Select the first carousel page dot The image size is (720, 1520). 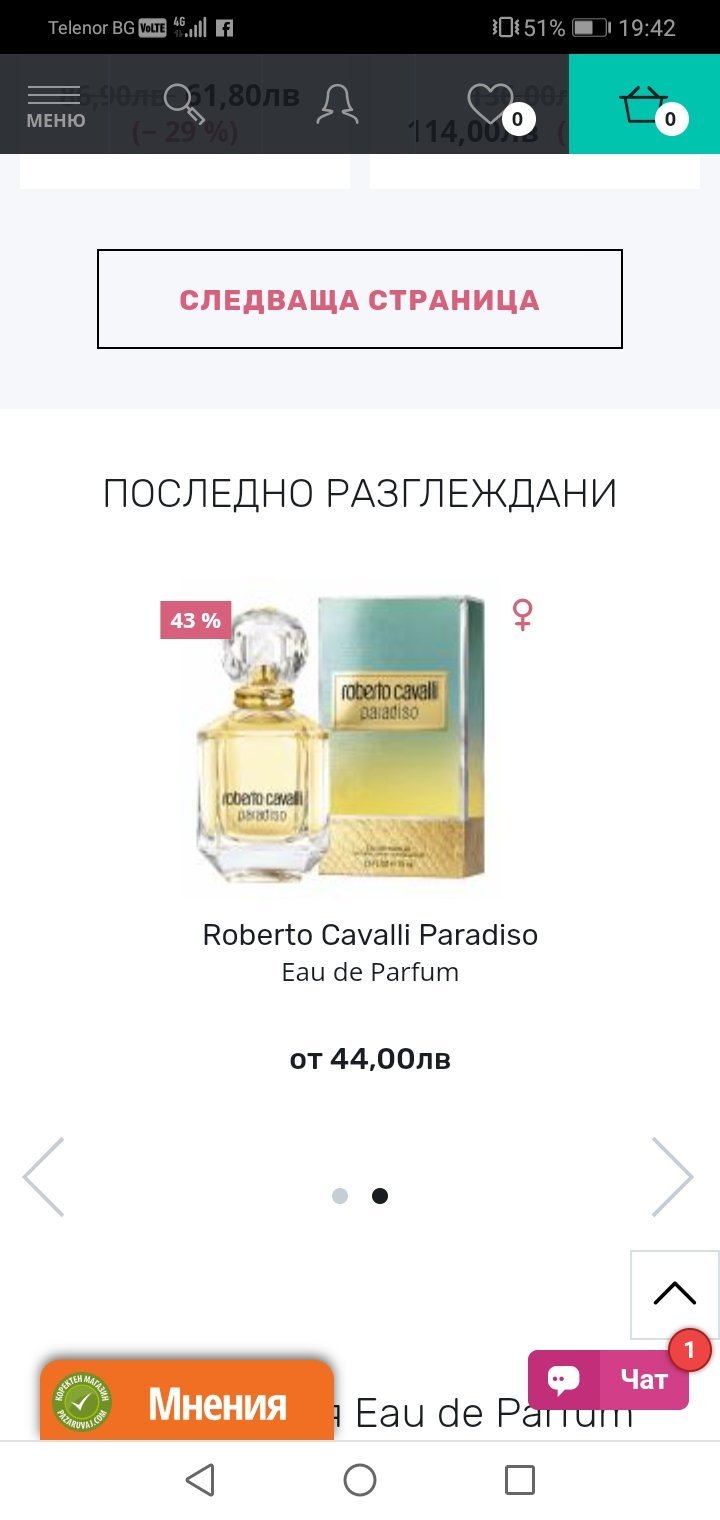tap(340, 1196)
